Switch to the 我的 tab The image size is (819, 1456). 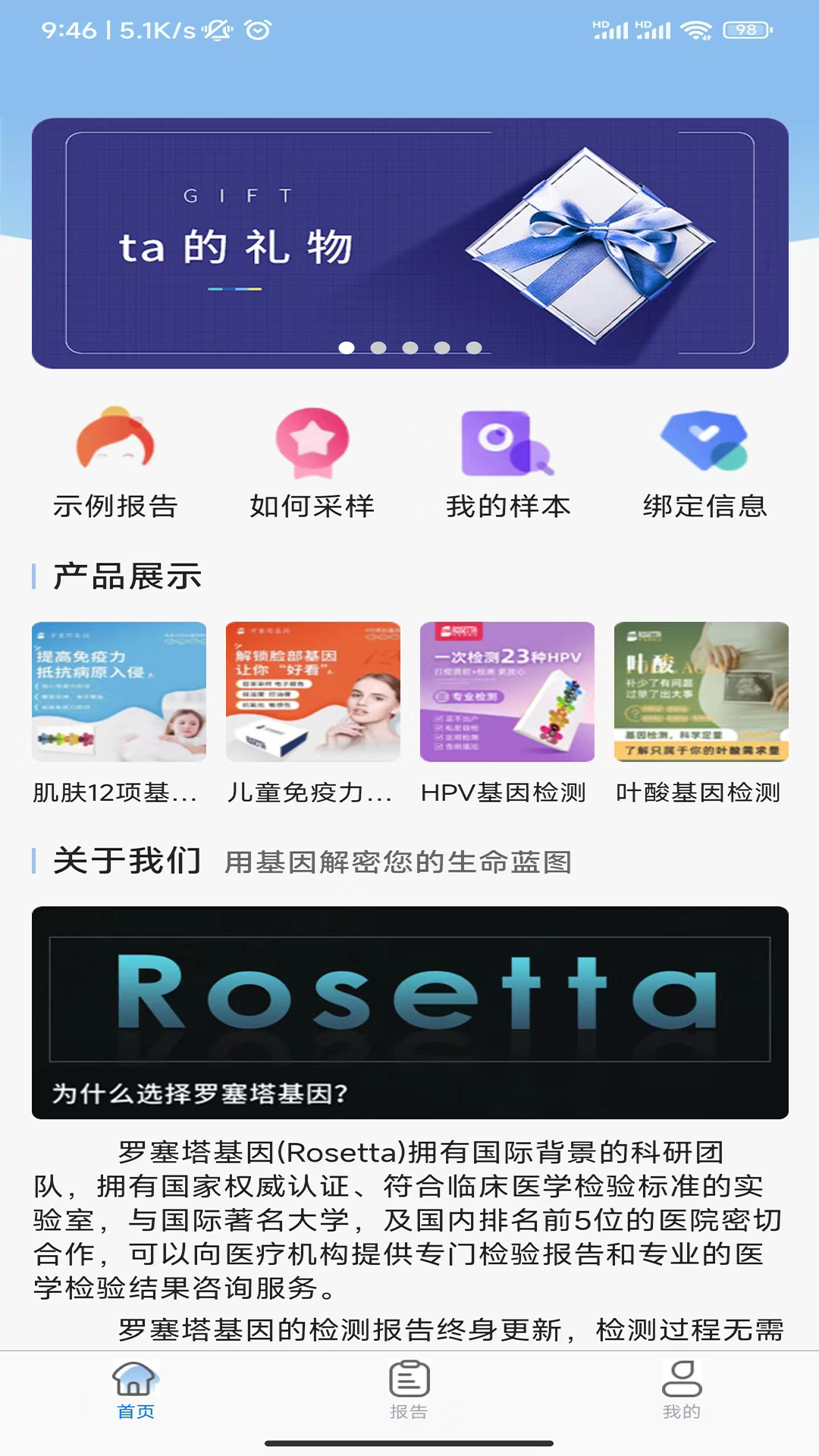coord(682,1389)
